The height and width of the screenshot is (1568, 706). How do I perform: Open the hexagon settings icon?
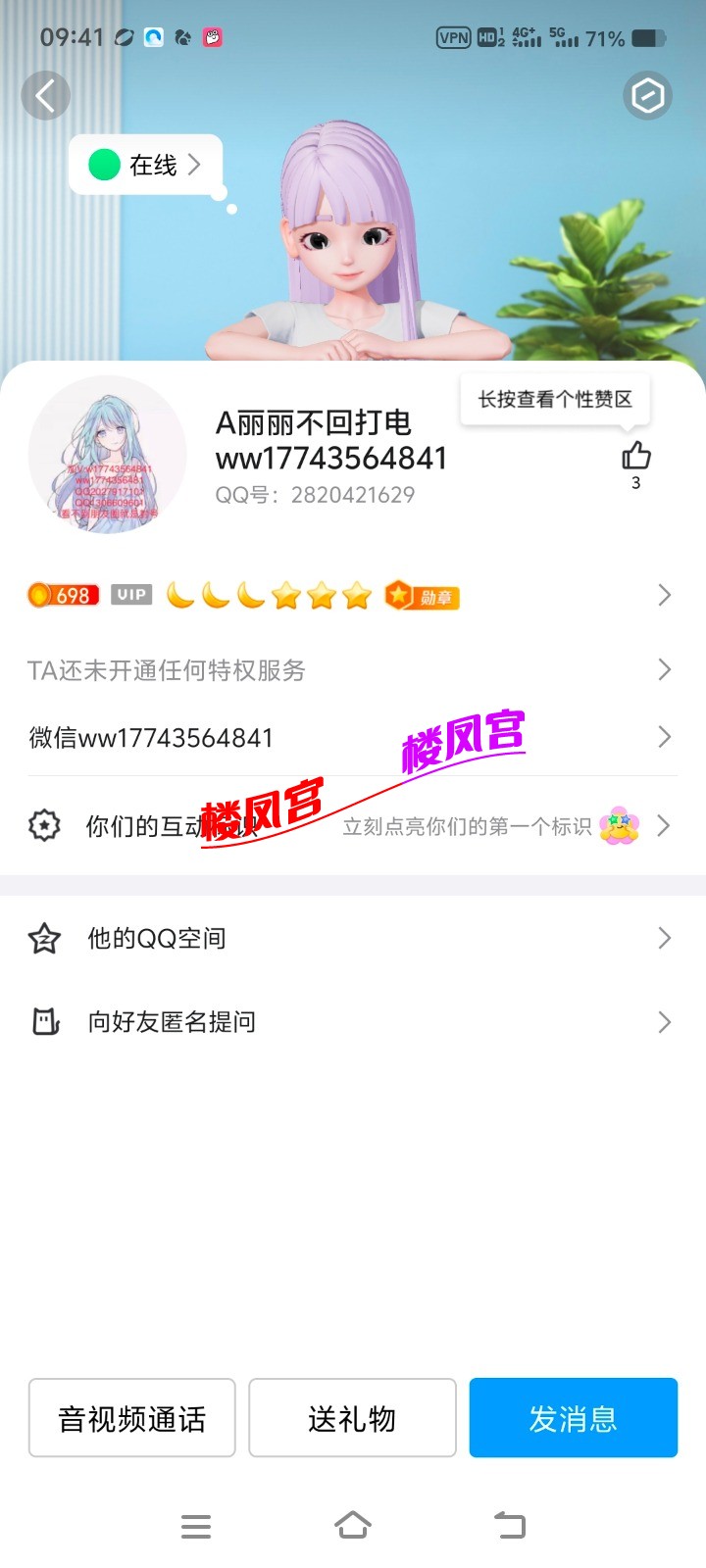pos(647,96)
